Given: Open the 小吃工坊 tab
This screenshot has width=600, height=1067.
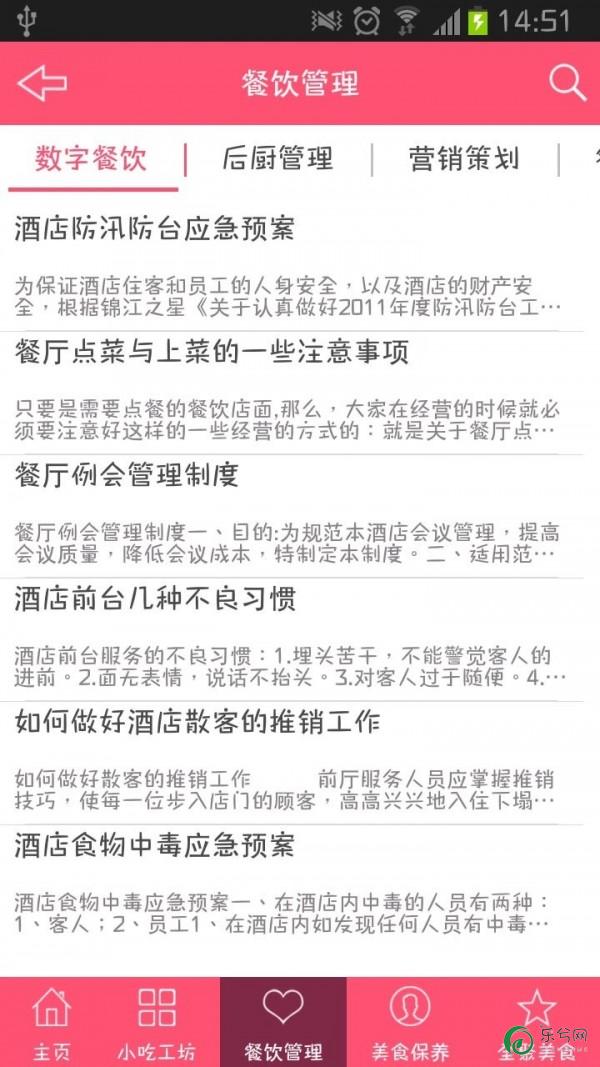Looking at the screenshot, I should 156,1022.
